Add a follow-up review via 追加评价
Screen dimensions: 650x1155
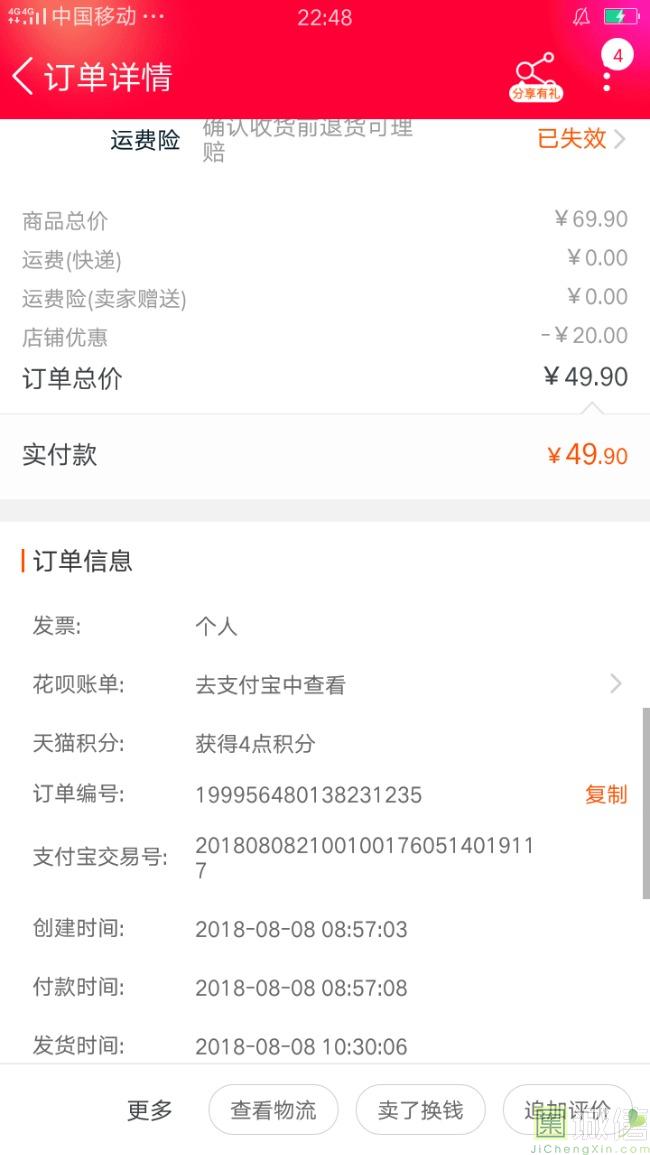(x=567, y=1109)
